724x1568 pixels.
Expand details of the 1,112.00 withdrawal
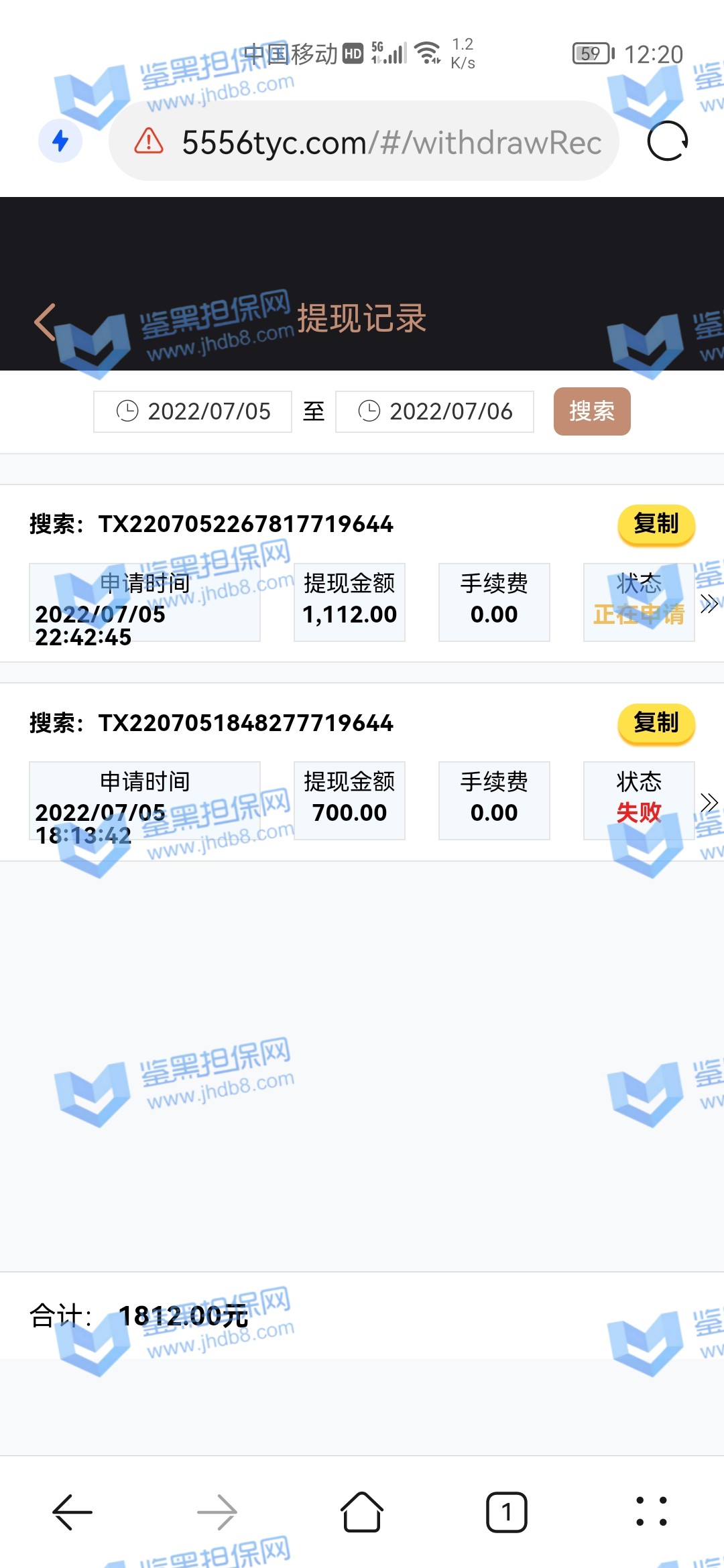tap(709, 604)
